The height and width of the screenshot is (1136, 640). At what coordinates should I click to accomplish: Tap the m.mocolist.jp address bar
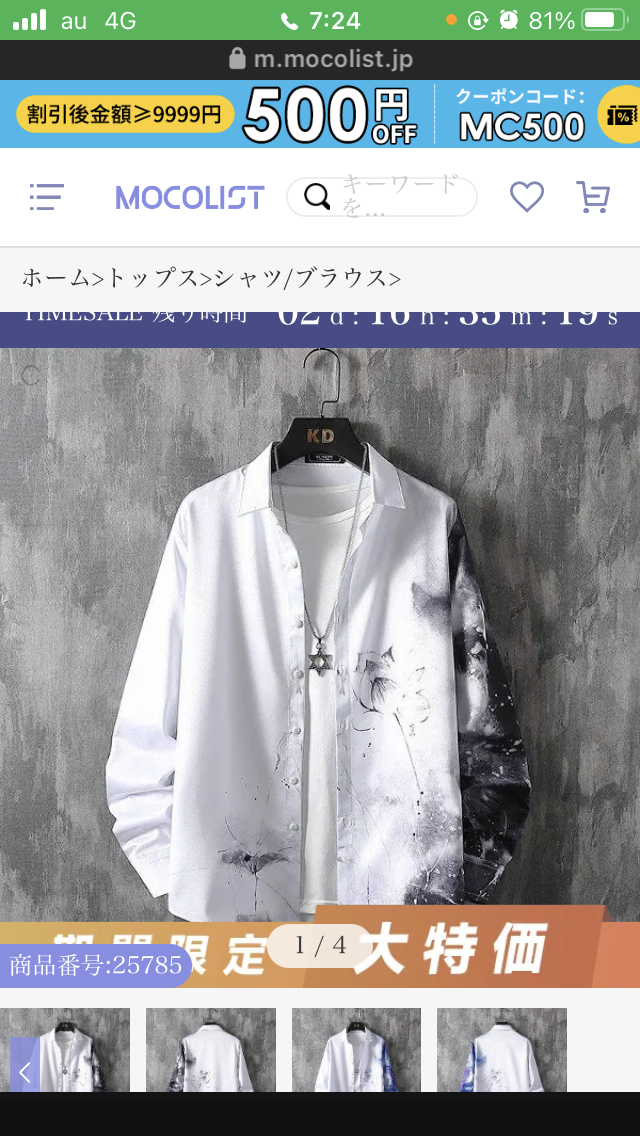pos(320,59)
